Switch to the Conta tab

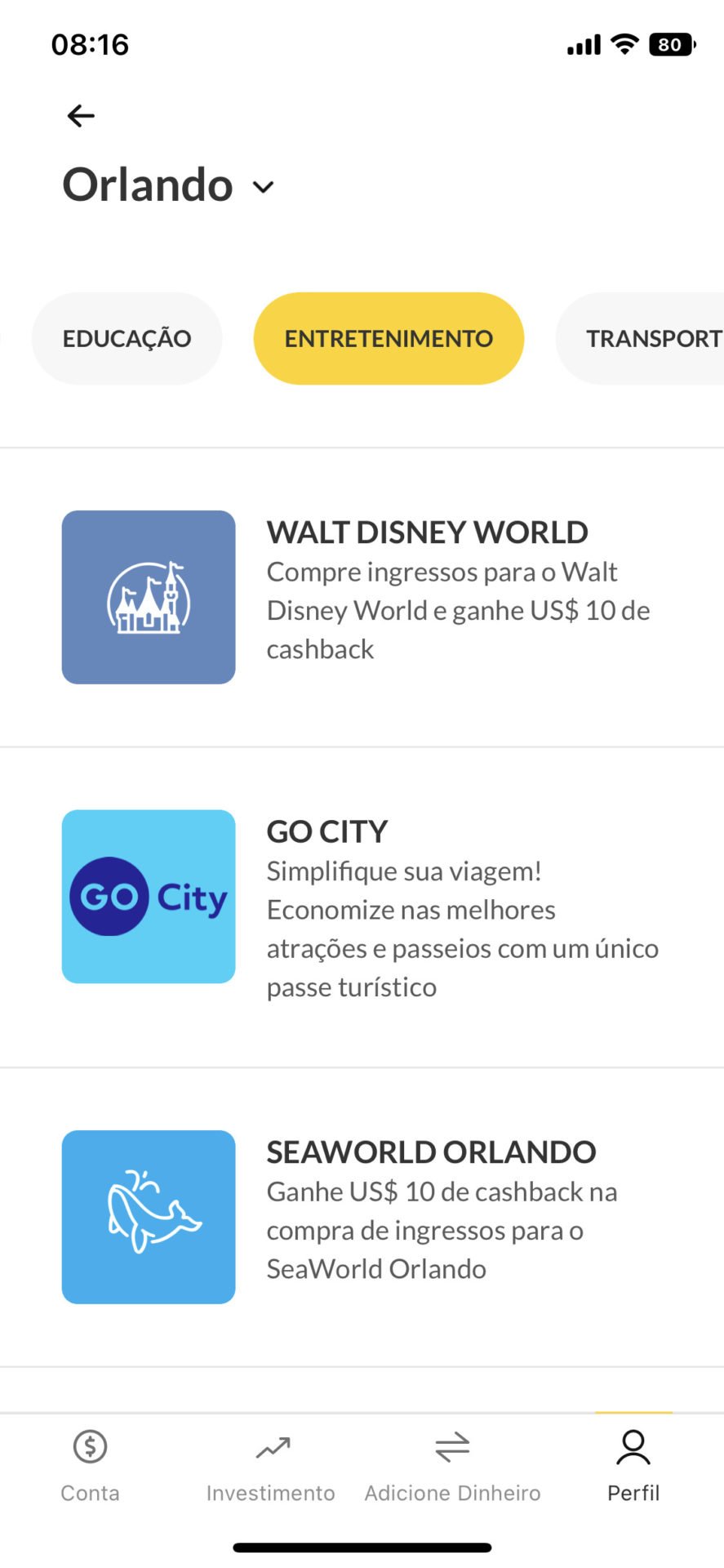(90, 1466)
